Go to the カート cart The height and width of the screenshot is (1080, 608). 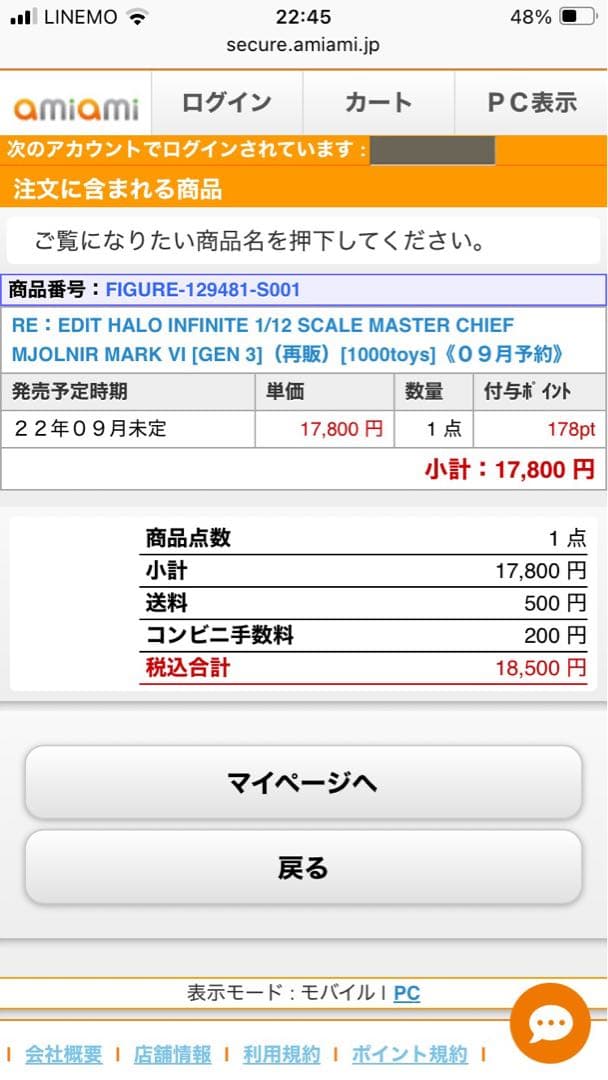tap(378, 103)
